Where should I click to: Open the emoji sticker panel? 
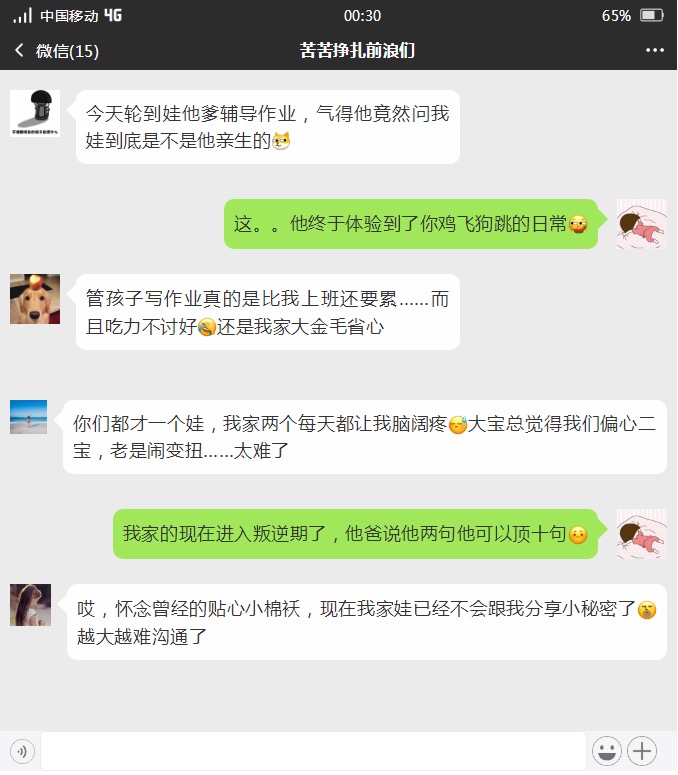[606, 751]
